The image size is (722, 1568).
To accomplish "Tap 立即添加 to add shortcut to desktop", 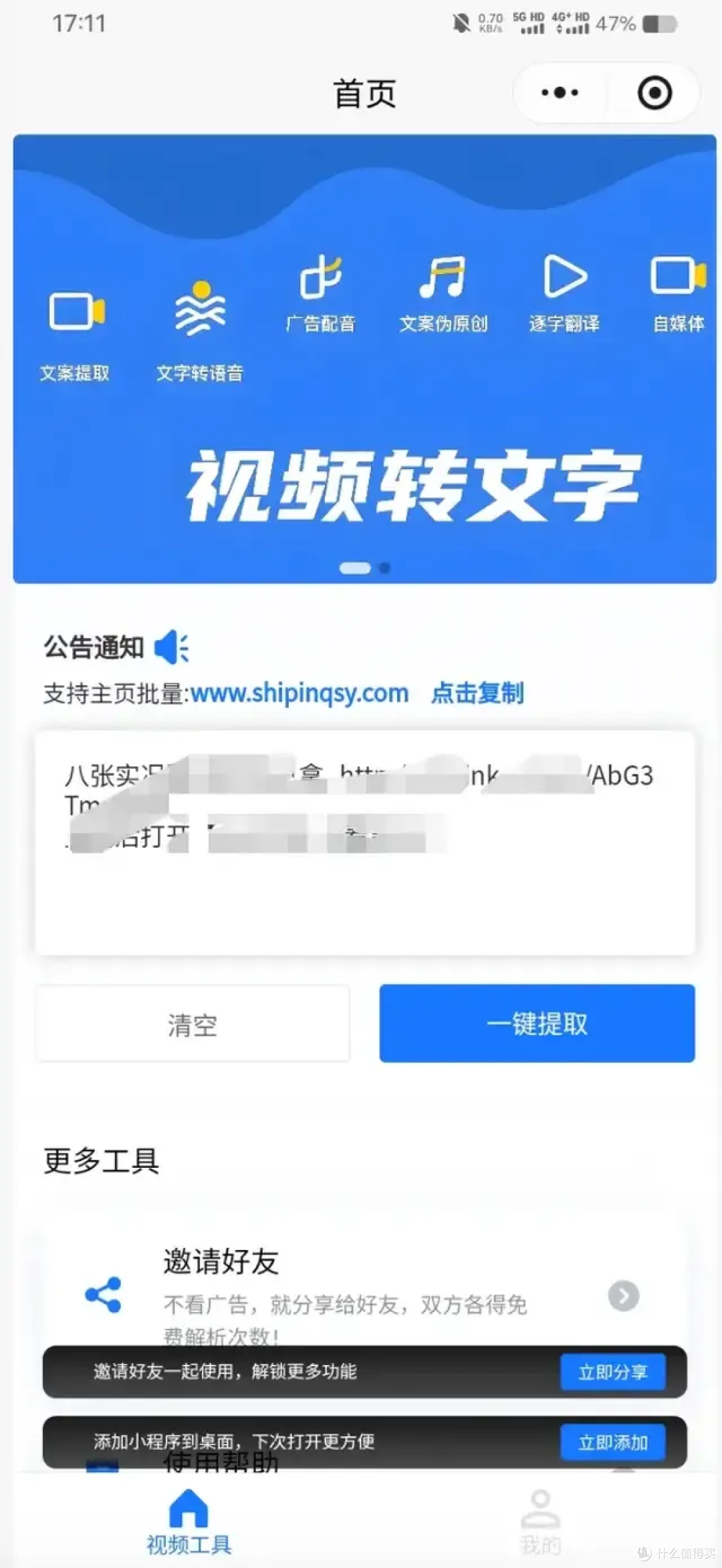I will pyautogui.click(x=613, y=1442).
